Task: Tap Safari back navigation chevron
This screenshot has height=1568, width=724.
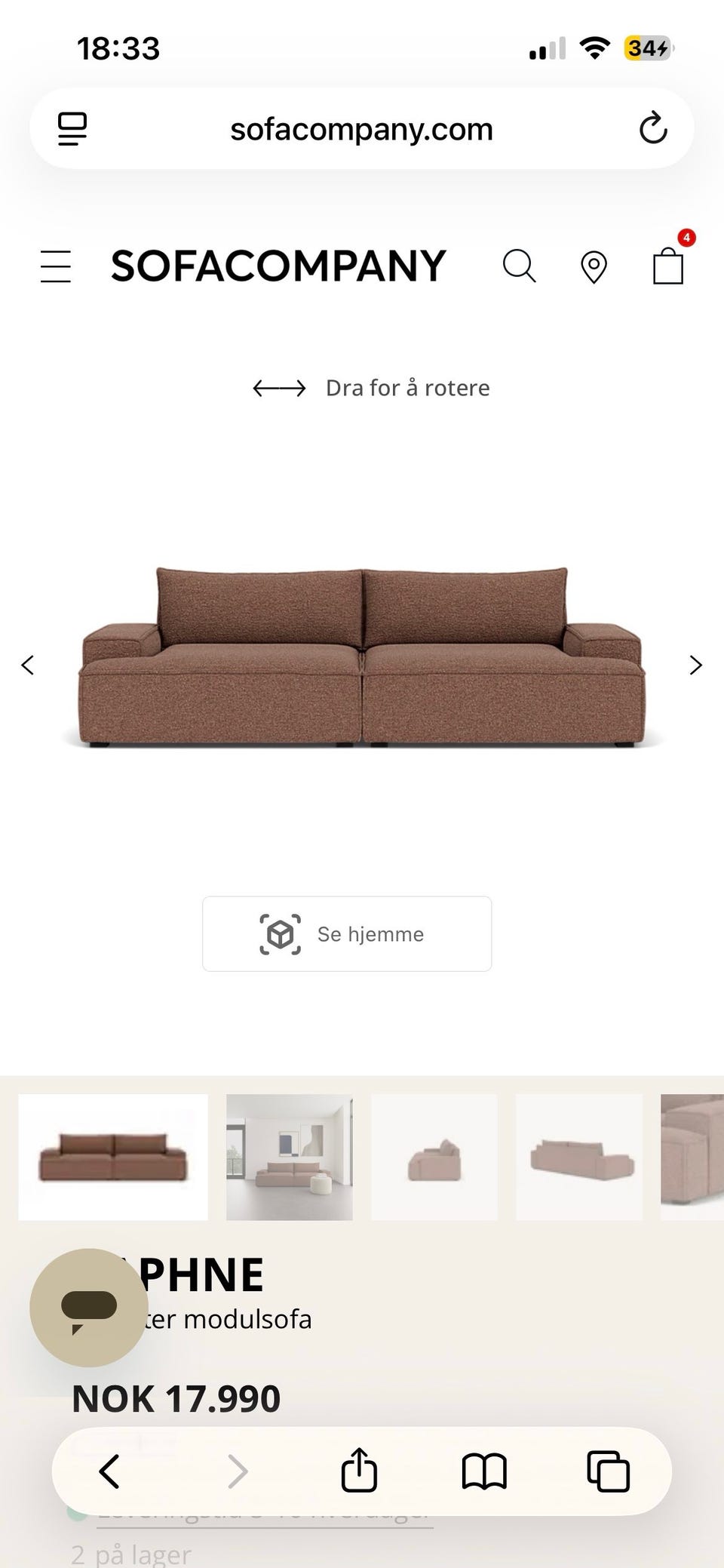Action: 109,1470
